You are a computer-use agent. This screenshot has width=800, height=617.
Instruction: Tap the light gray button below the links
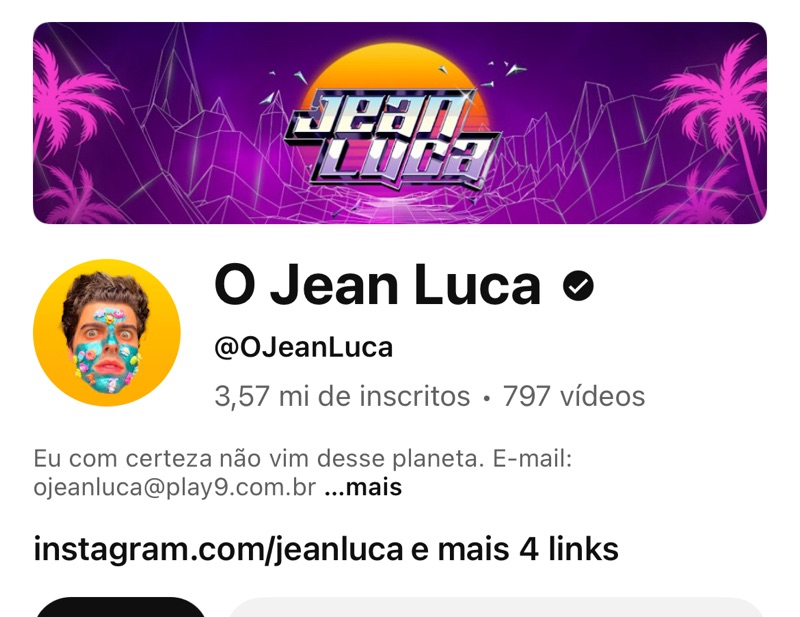pos(495,608)
